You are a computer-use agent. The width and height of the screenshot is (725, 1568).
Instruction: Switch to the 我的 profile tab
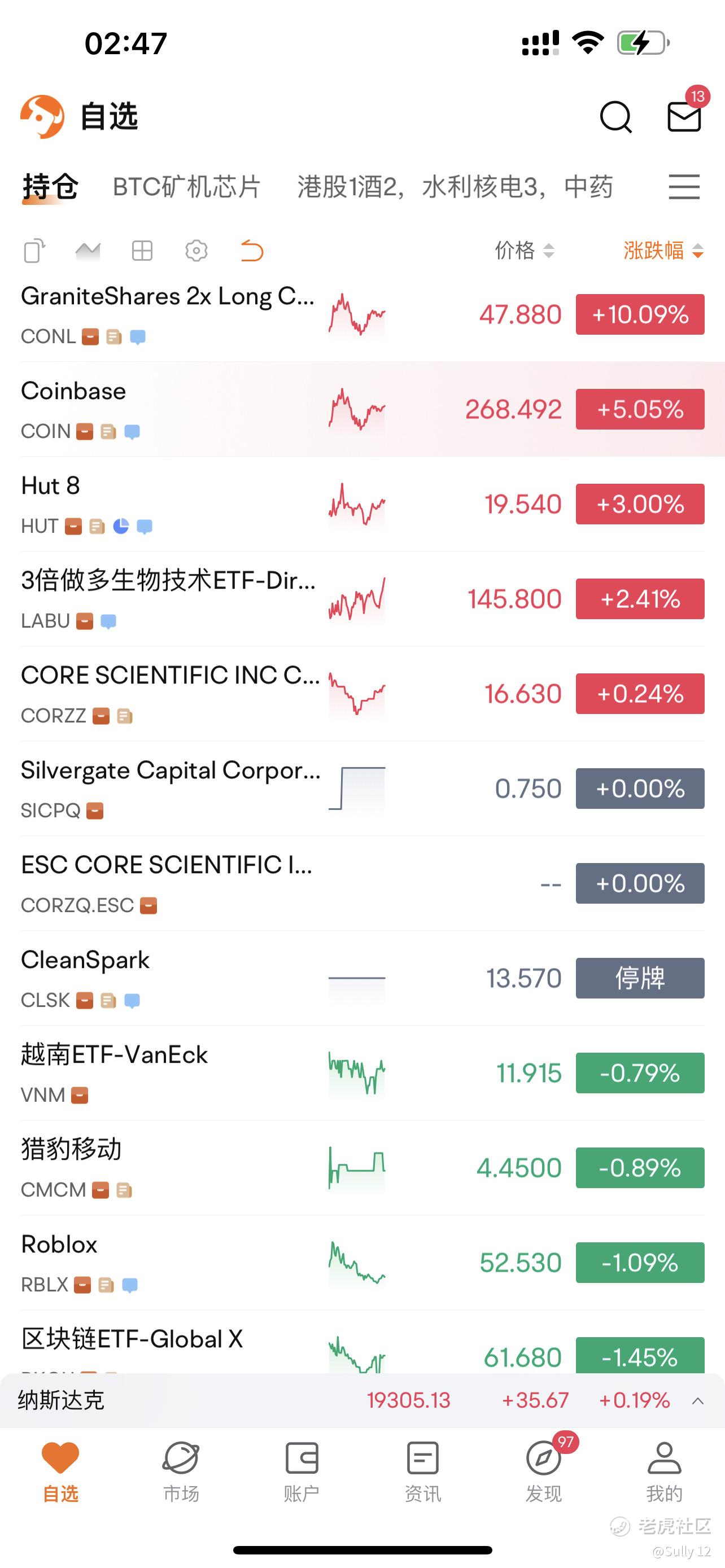pos(664,1471)
